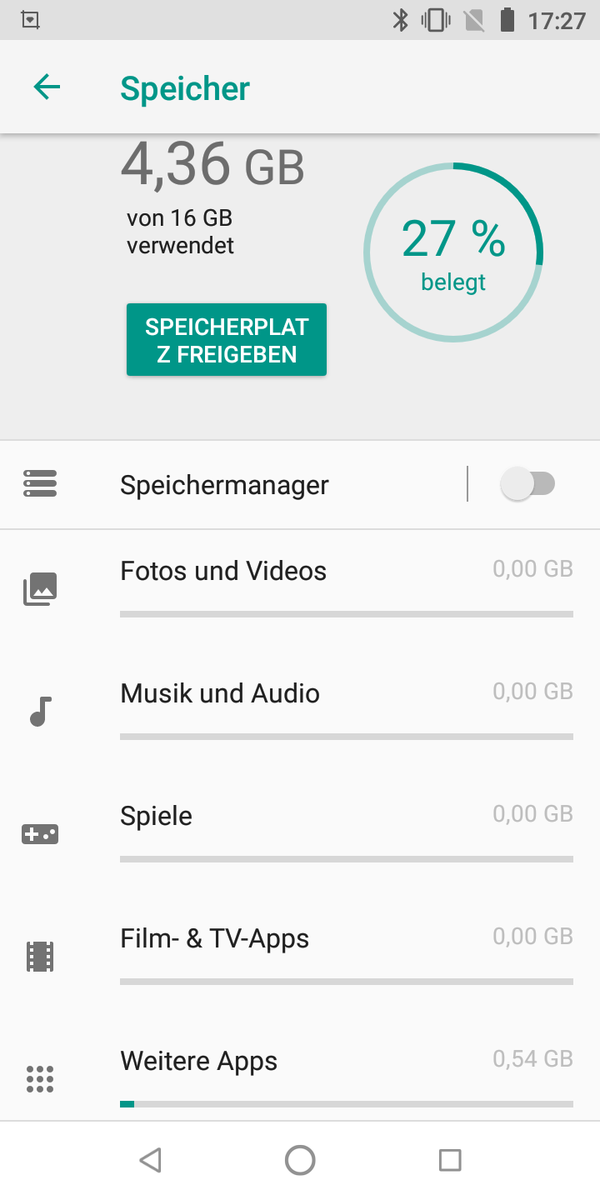Enable the Speichermanager switch
Image resolution: width=600 pixels, height=1200 pixels.
(x=527, y=485)
